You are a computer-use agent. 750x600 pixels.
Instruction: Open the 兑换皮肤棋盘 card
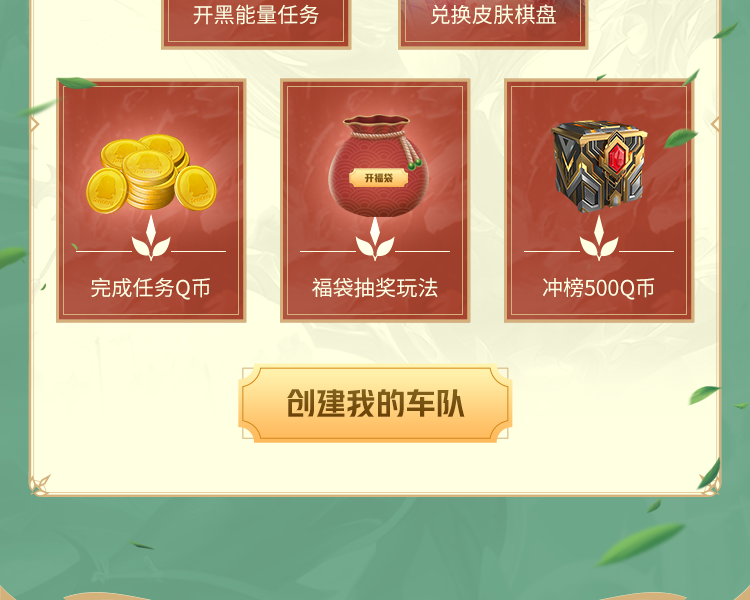493,18
